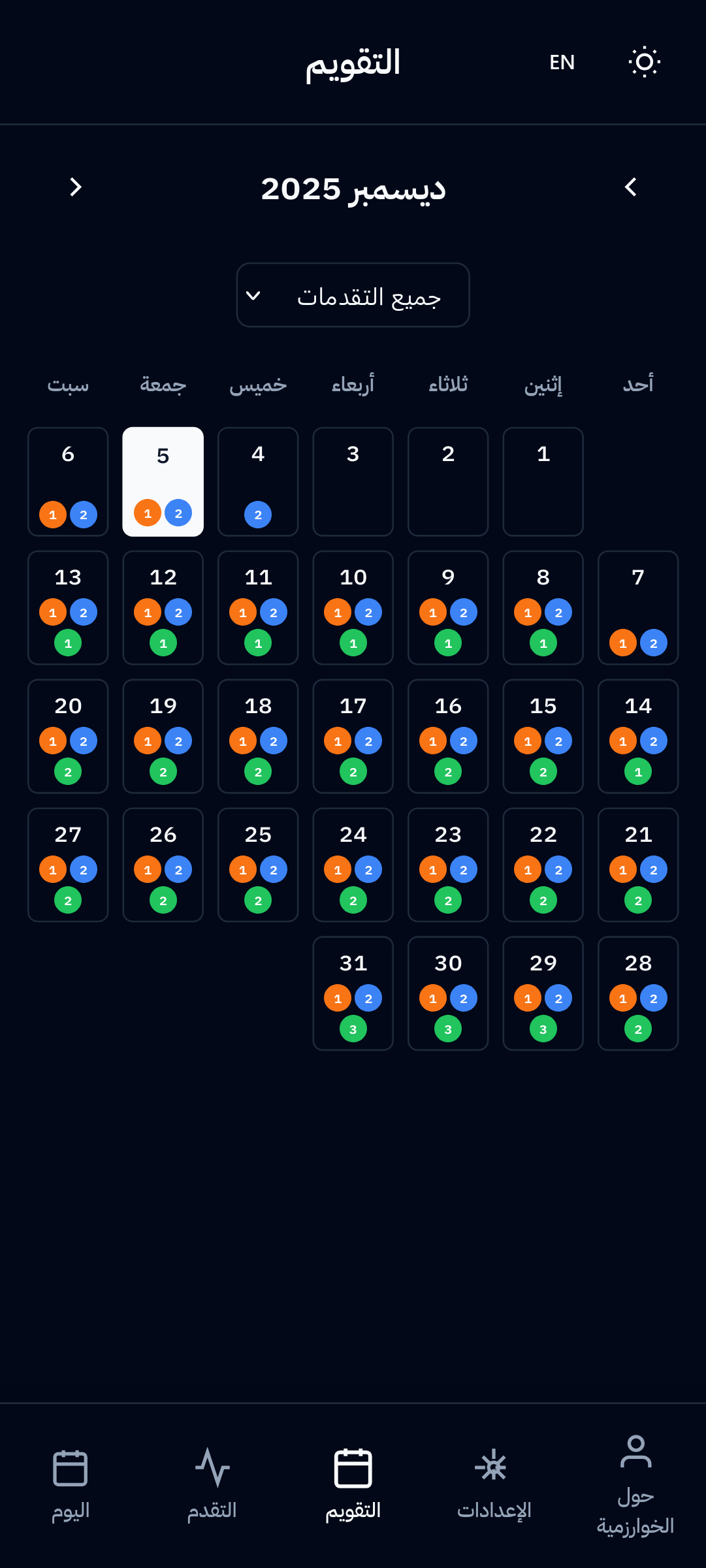
Task: Open day 1 in the calendar
Action: tap(543, 481)
